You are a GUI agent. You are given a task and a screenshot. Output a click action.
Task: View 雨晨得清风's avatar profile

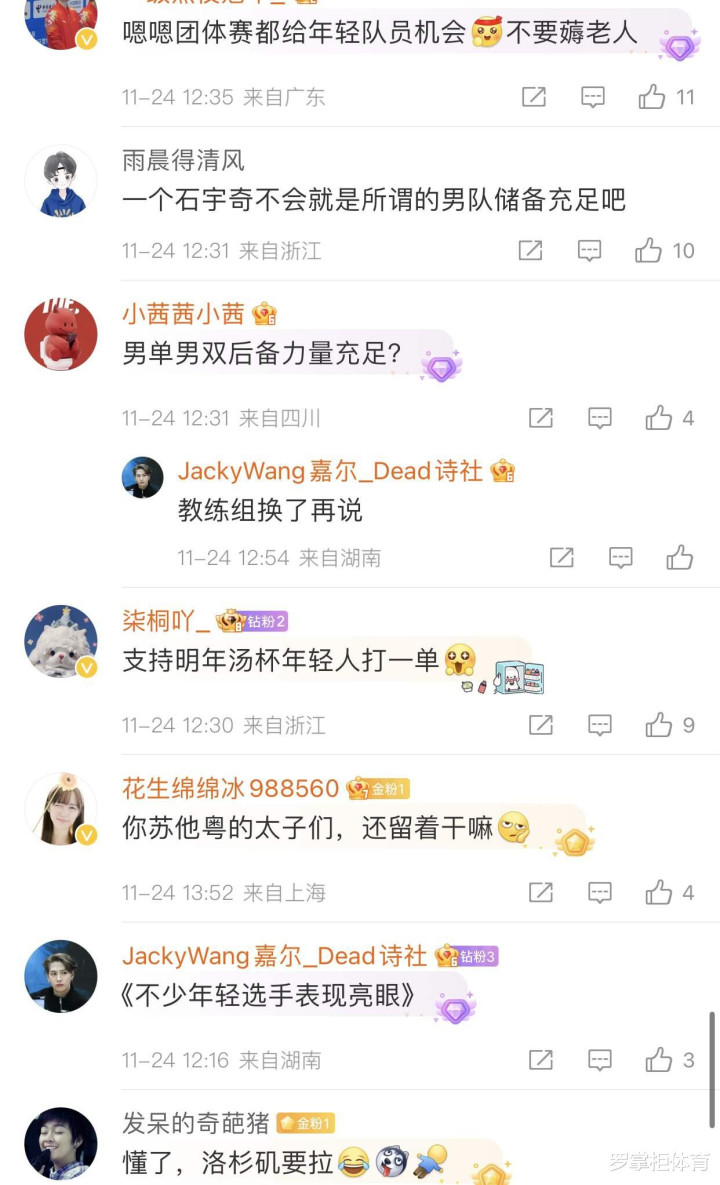click(61, 181)
